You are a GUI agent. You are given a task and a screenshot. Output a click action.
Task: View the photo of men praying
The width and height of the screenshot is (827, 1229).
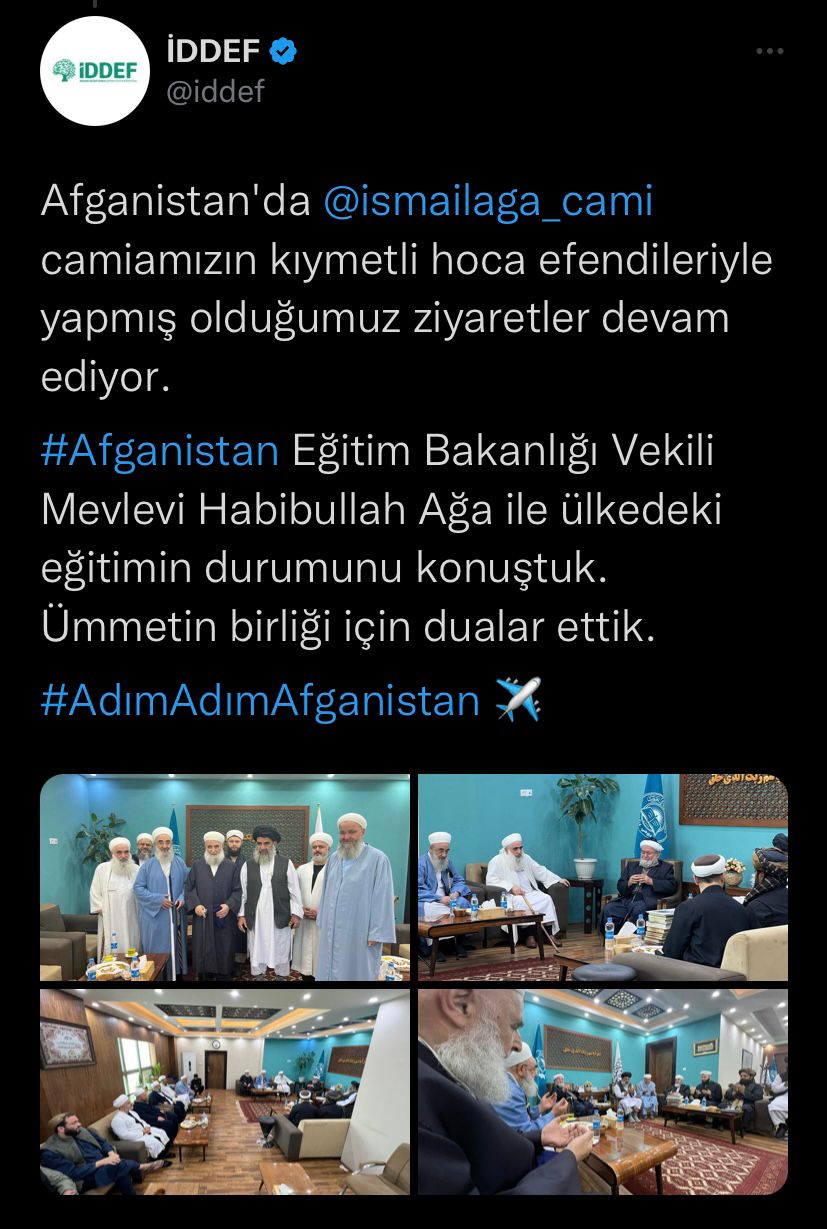[602, 1091]
